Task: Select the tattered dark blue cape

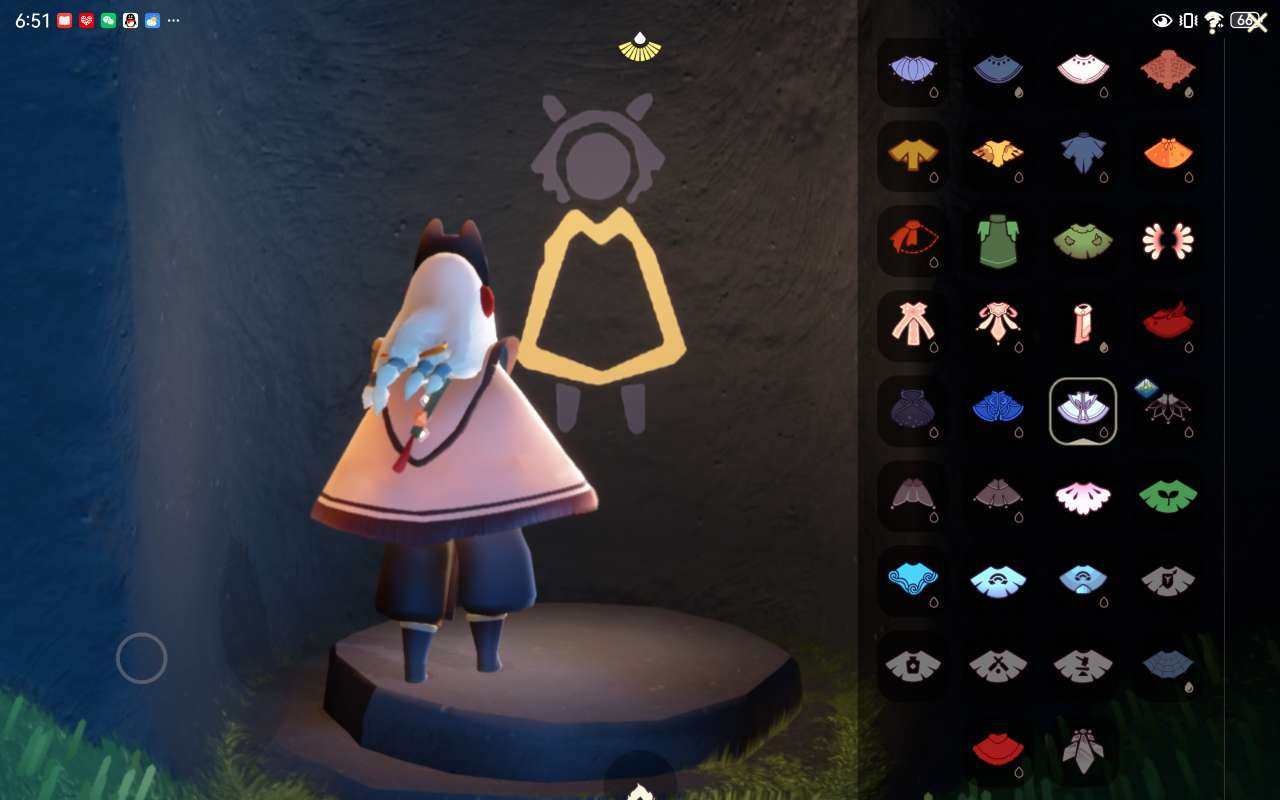Action: 1082,154
